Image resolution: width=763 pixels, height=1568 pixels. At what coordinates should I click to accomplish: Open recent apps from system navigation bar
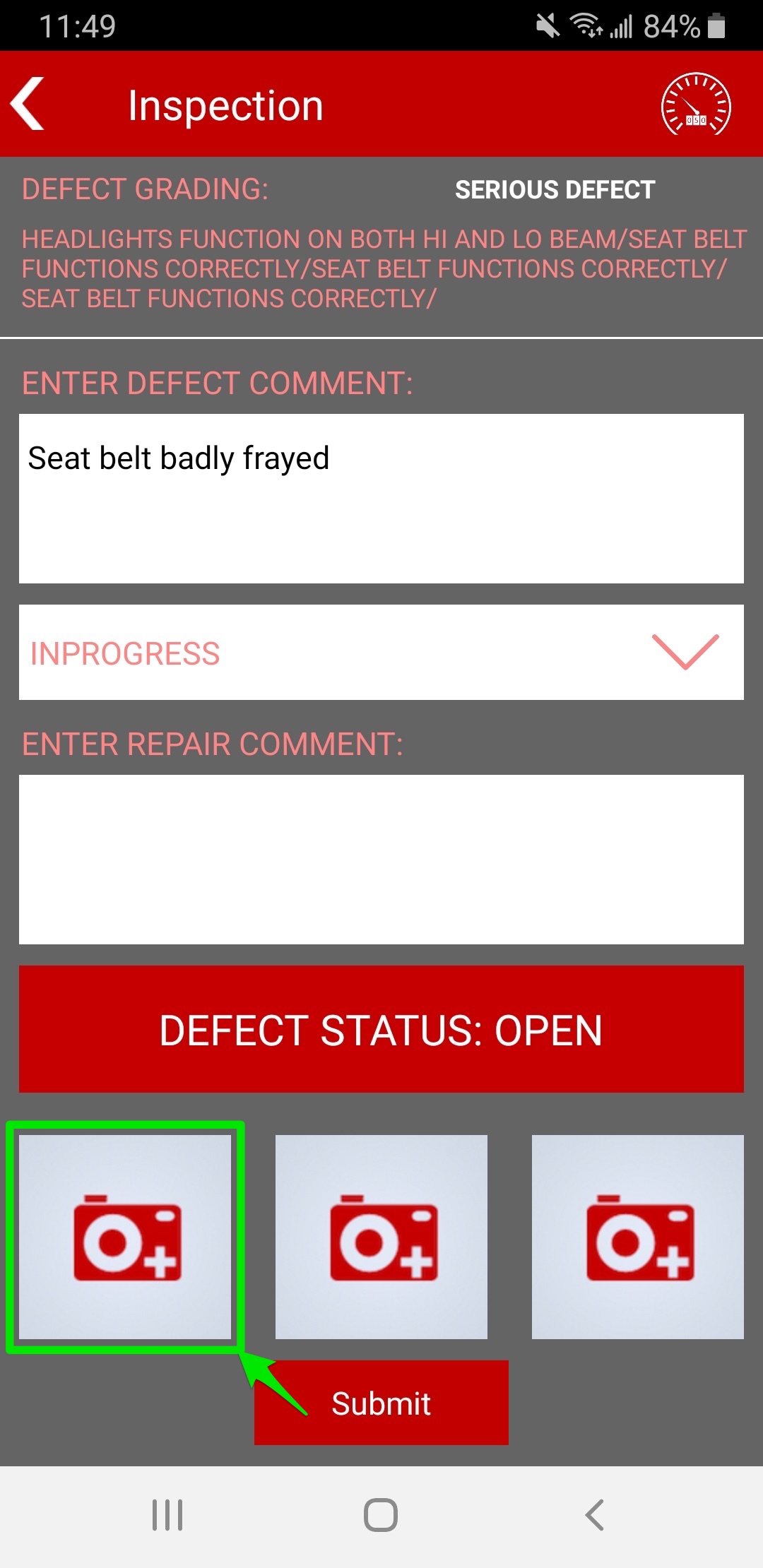click(x=167, y=1515)
